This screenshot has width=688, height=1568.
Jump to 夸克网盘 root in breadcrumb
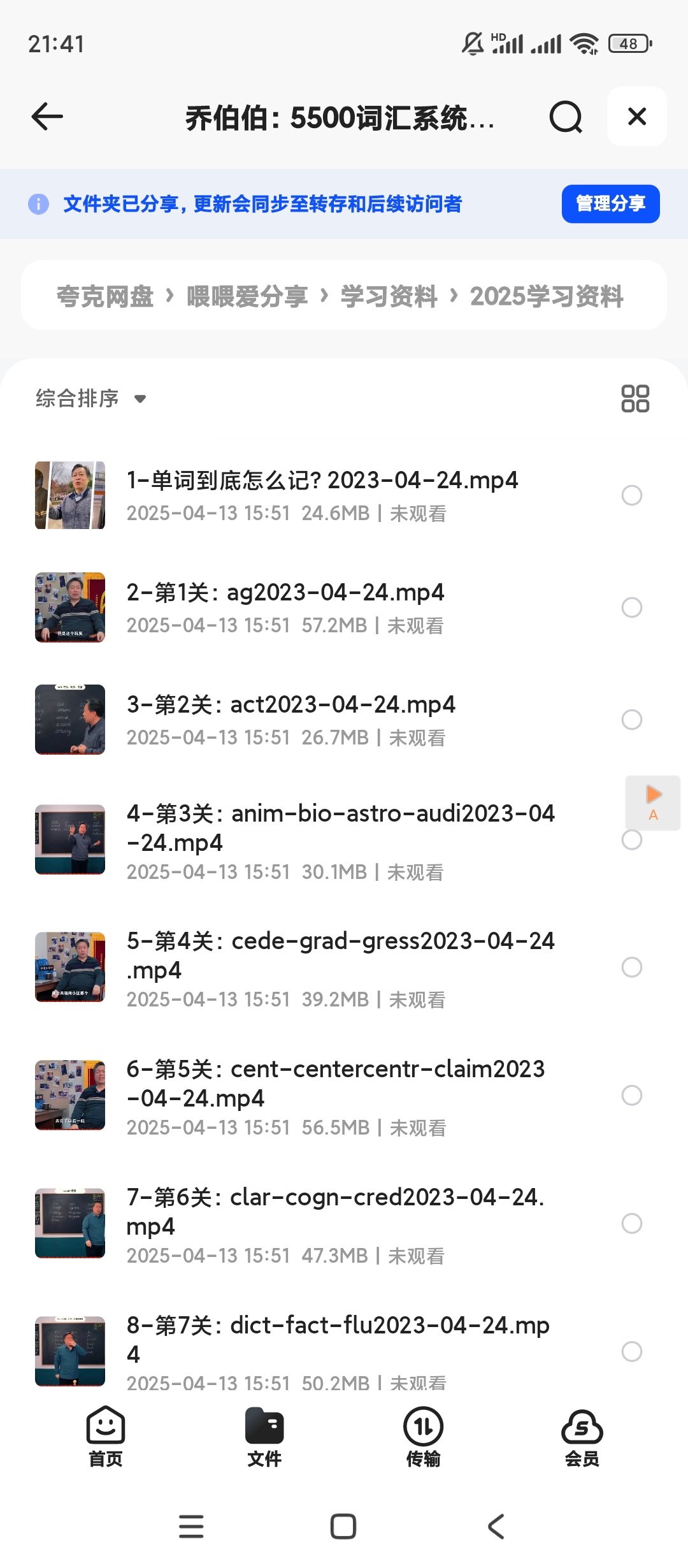pos(105,296)
